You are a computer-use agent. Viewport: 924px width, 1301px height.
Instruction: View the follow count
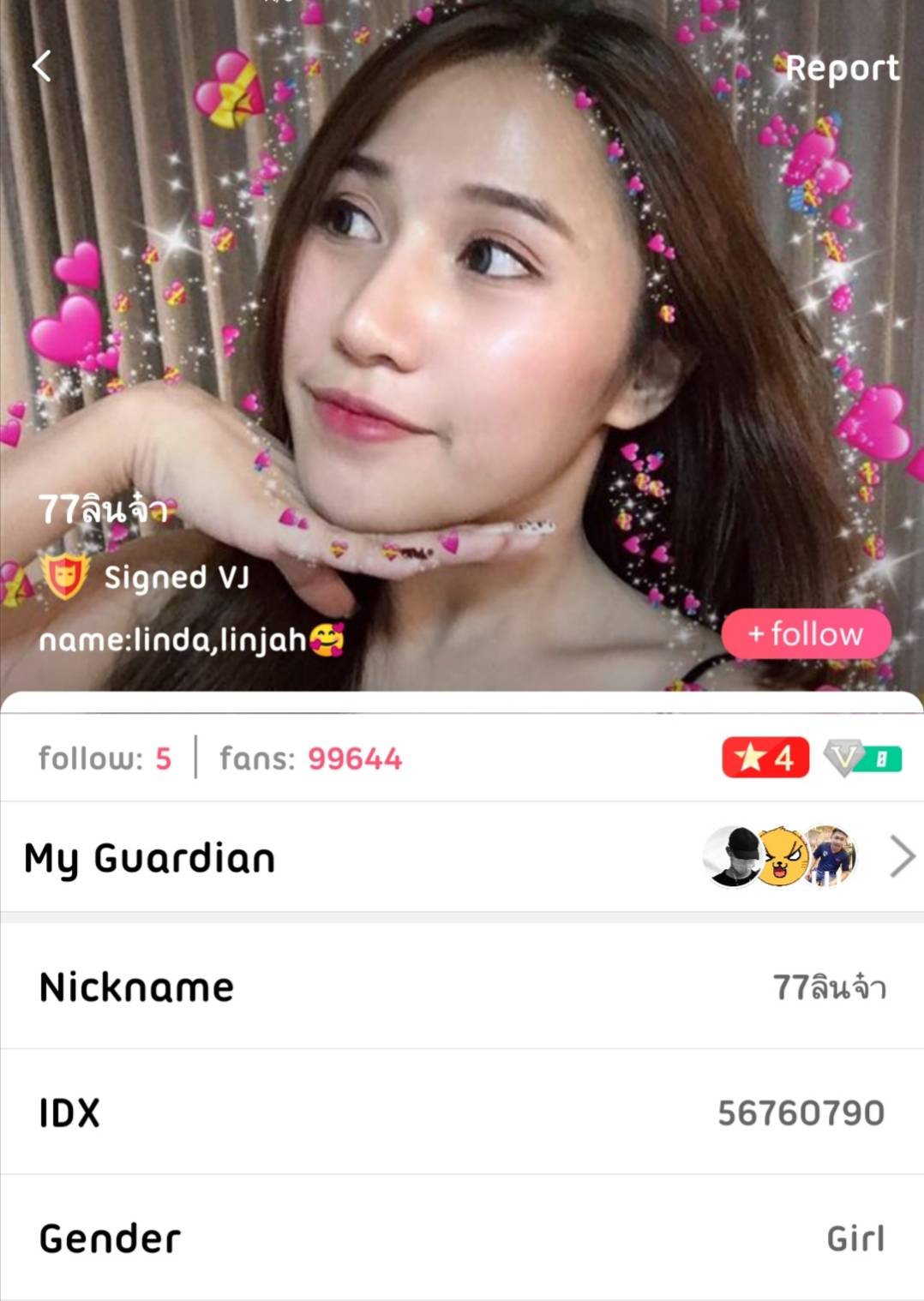(105, 758)
